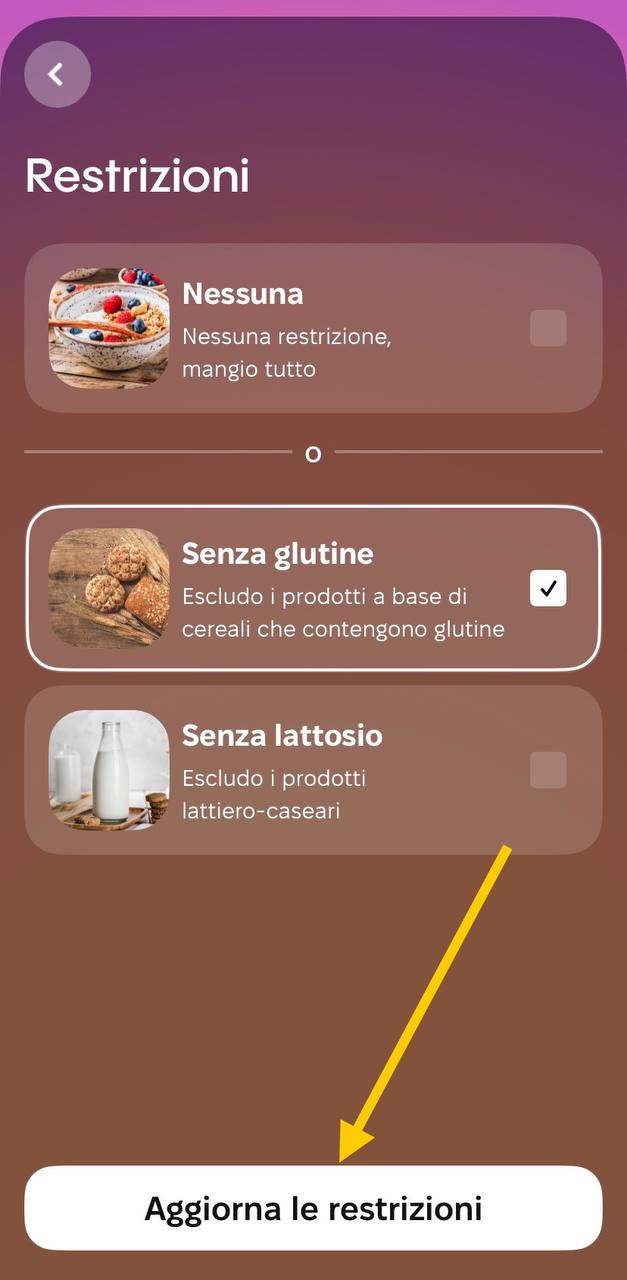Tap Aggiorna le restrizioni button

313,1208
